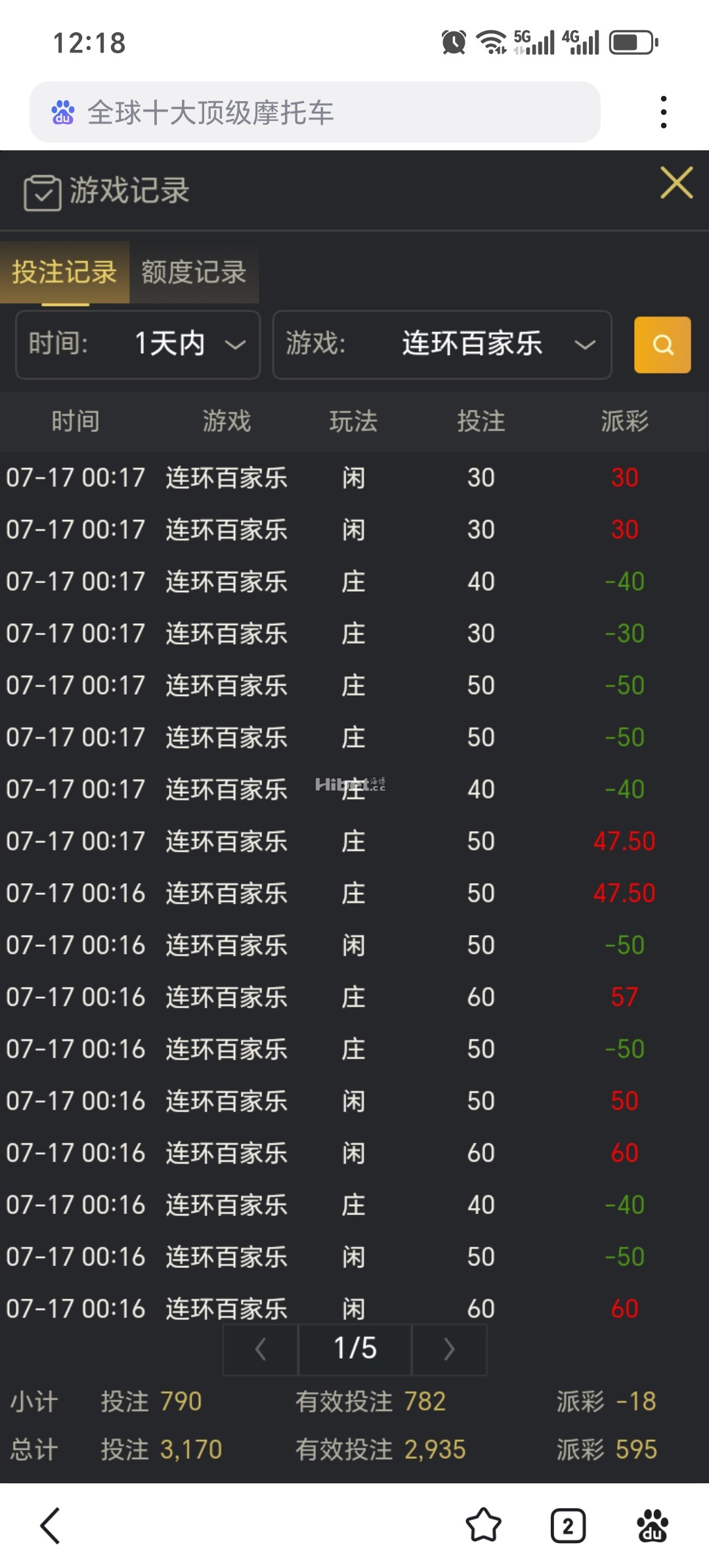Open the Baidu home icon

coord(653,1525)
